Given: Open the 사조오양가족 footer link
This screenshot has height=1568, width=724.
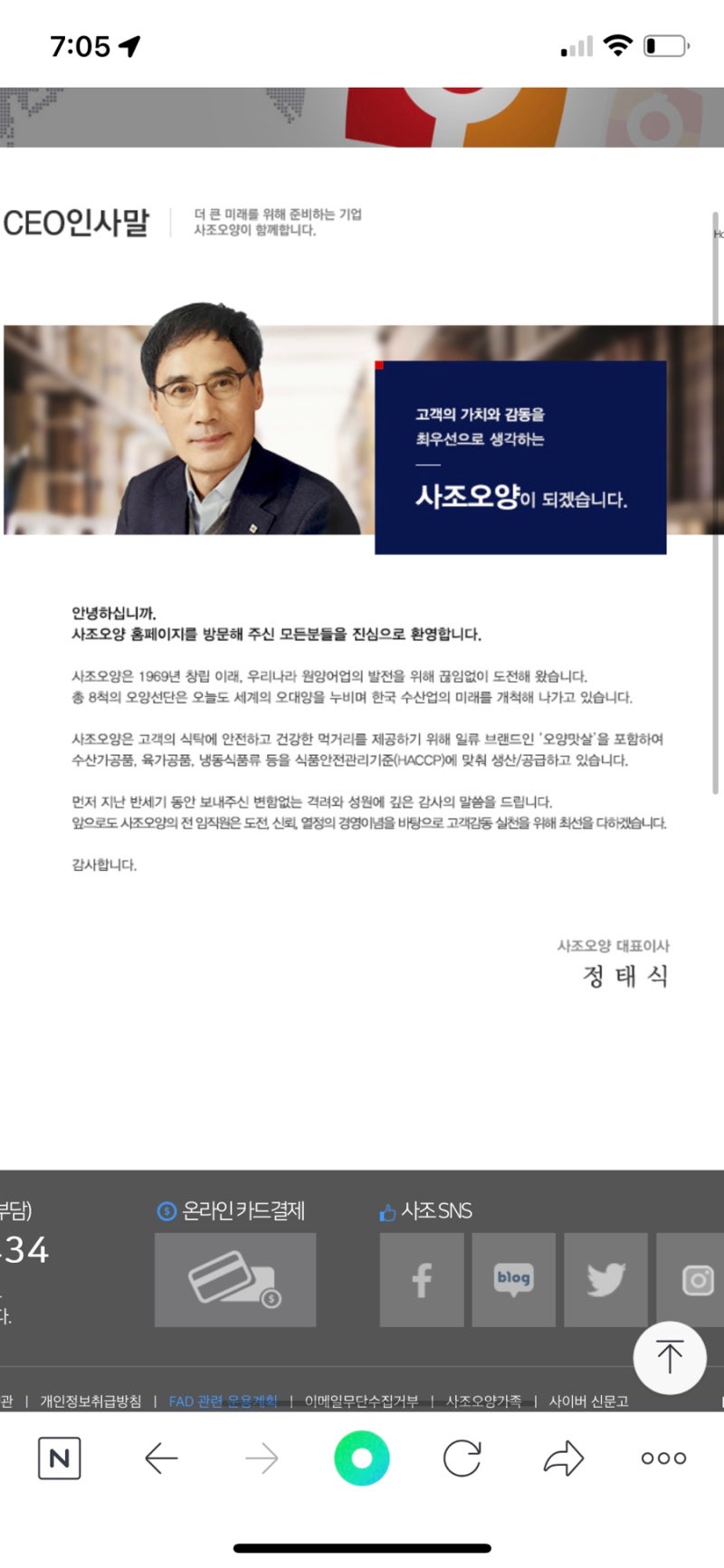Looking at the screenshot, I should point(483,1401).
